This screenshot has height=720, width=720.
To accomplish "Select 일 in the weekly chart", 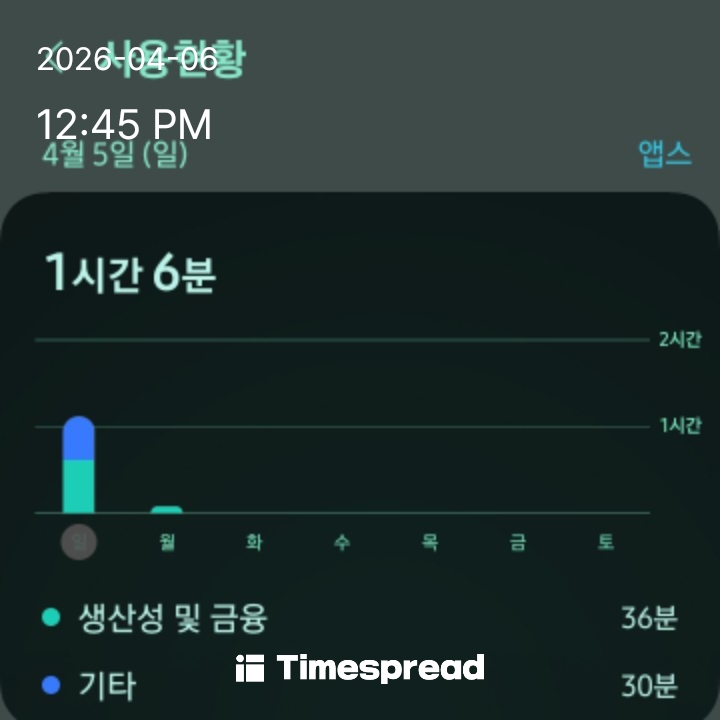I will (79, 542).
